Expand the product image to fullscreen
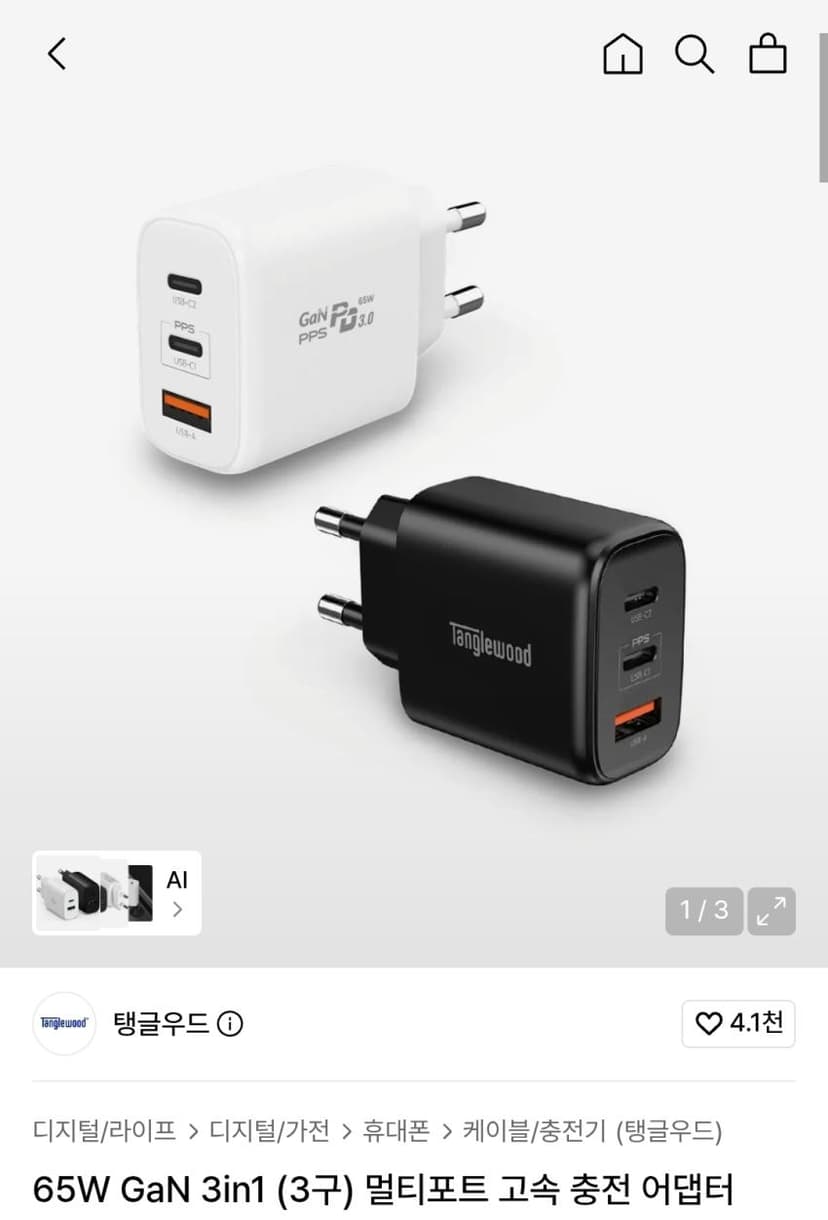828x1220 pixels. point(771,911)
